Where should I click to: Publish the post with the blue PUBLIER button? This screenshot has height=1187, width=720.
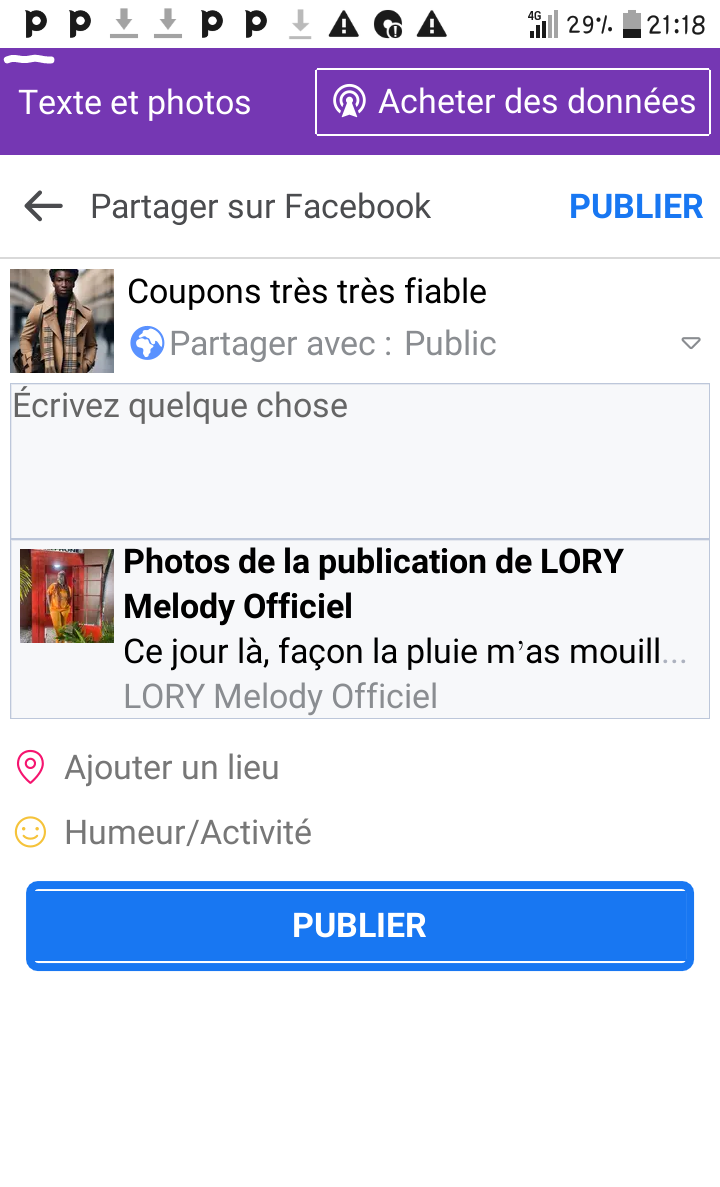(360, 926)
